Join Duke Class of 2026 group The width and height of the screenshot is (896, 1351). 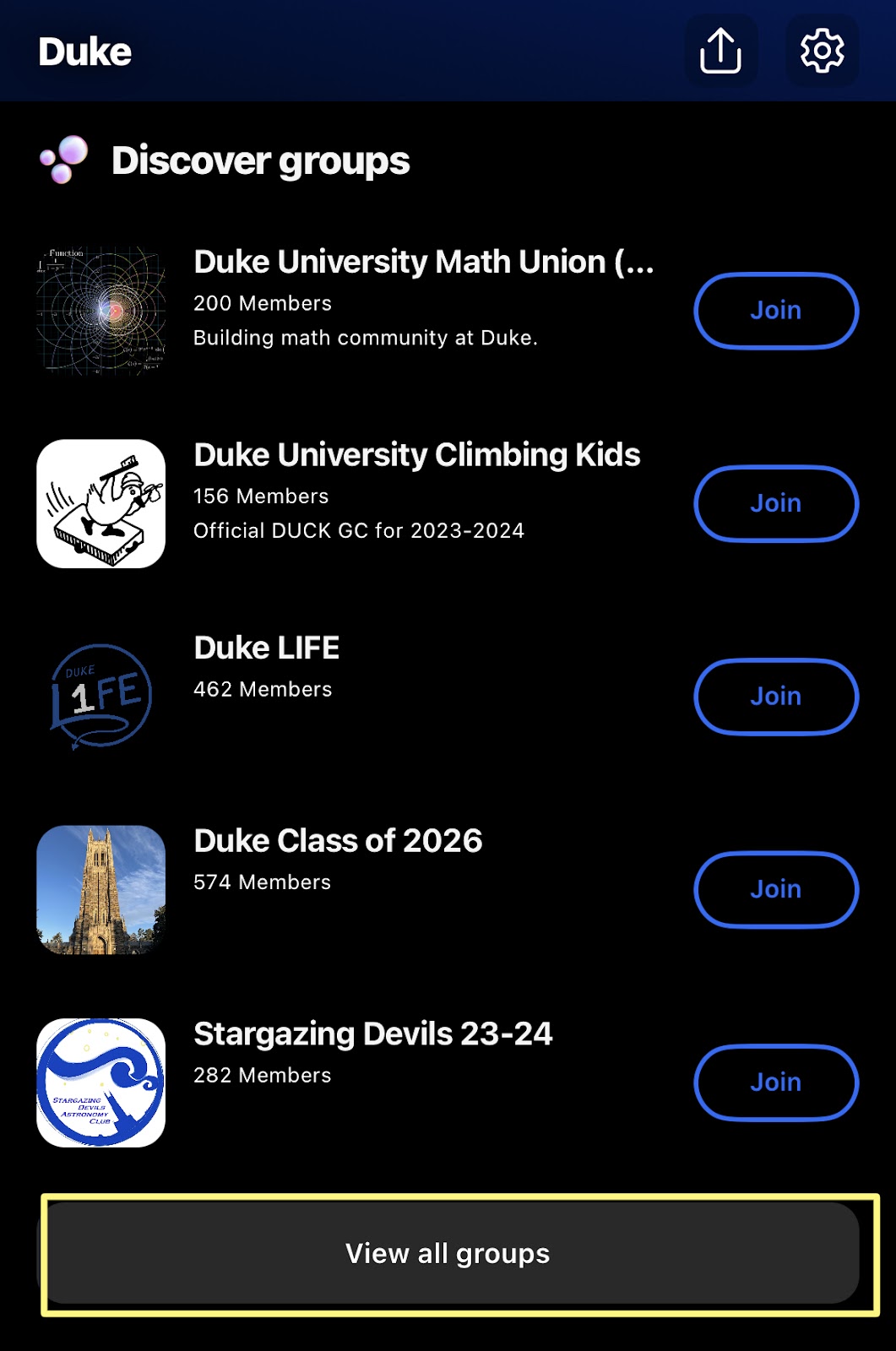point(775,889)
